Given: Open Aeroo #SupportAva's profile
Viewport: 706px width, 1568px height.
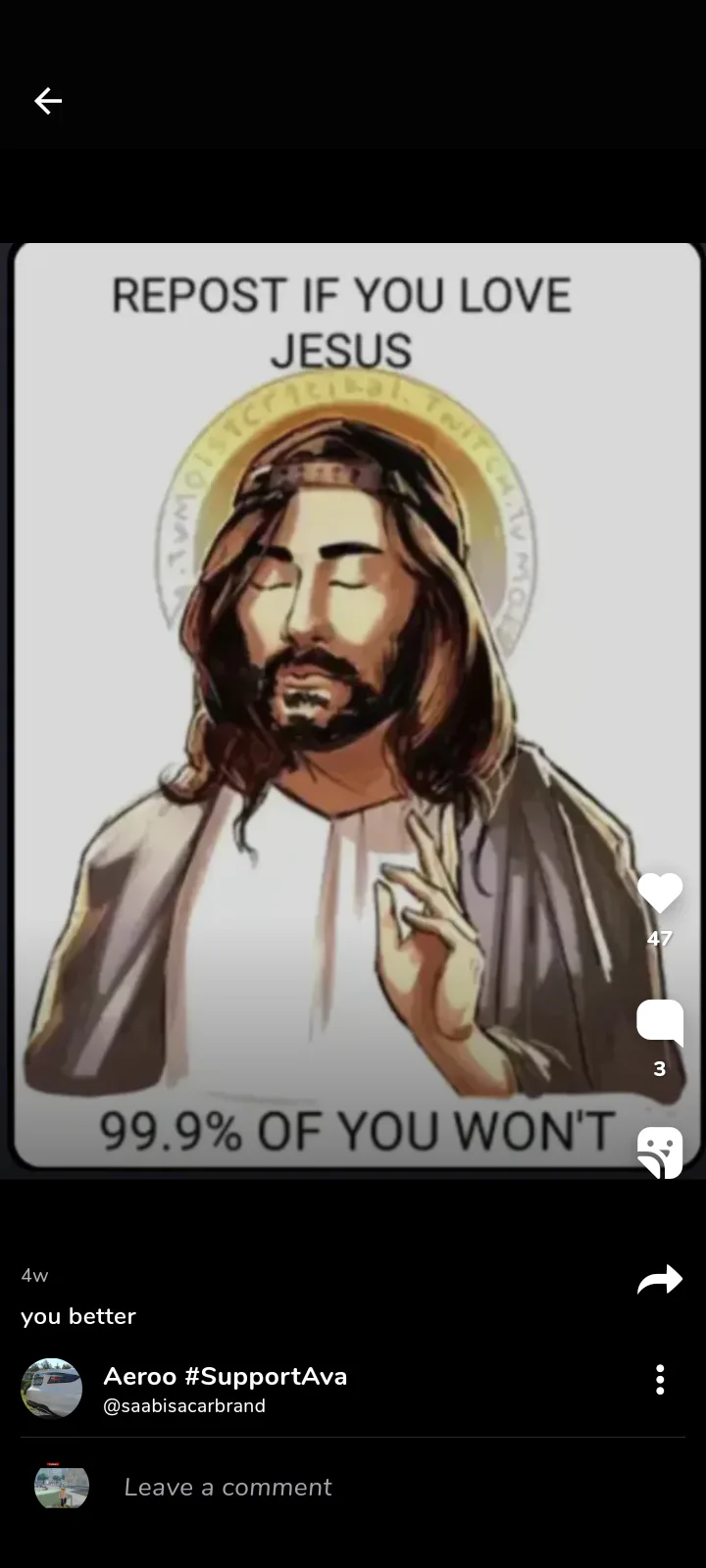Looking at the screenshot, I should [x=226, y=1376].
